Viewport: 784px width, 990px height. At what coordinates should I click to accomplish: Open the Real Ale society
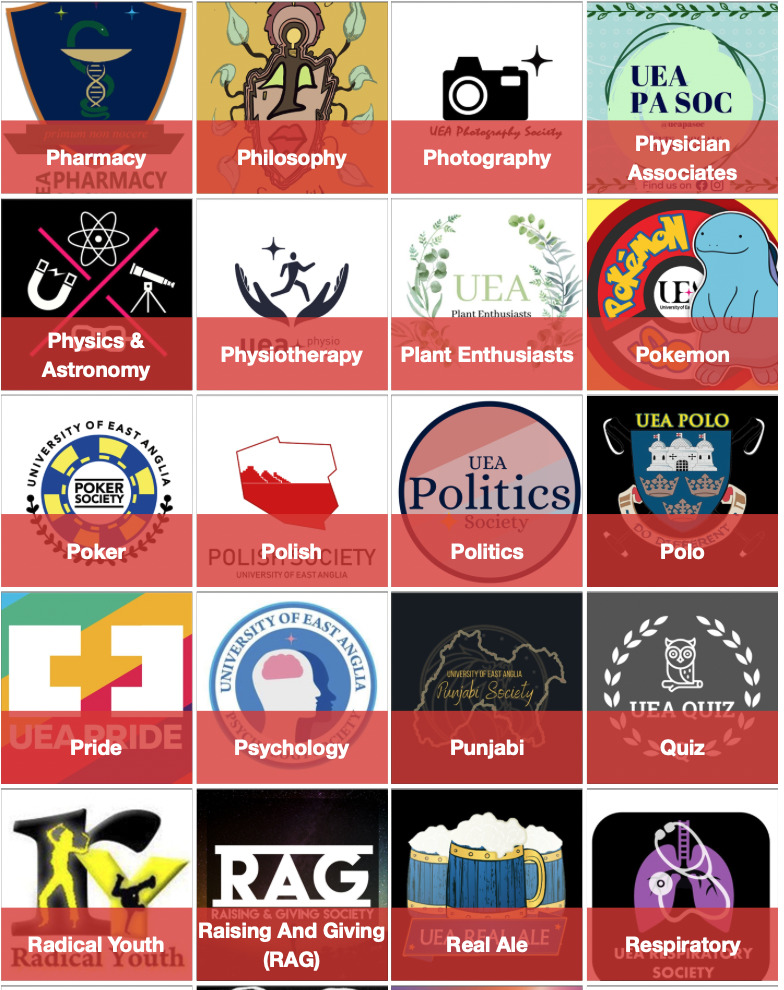point(487,884)
